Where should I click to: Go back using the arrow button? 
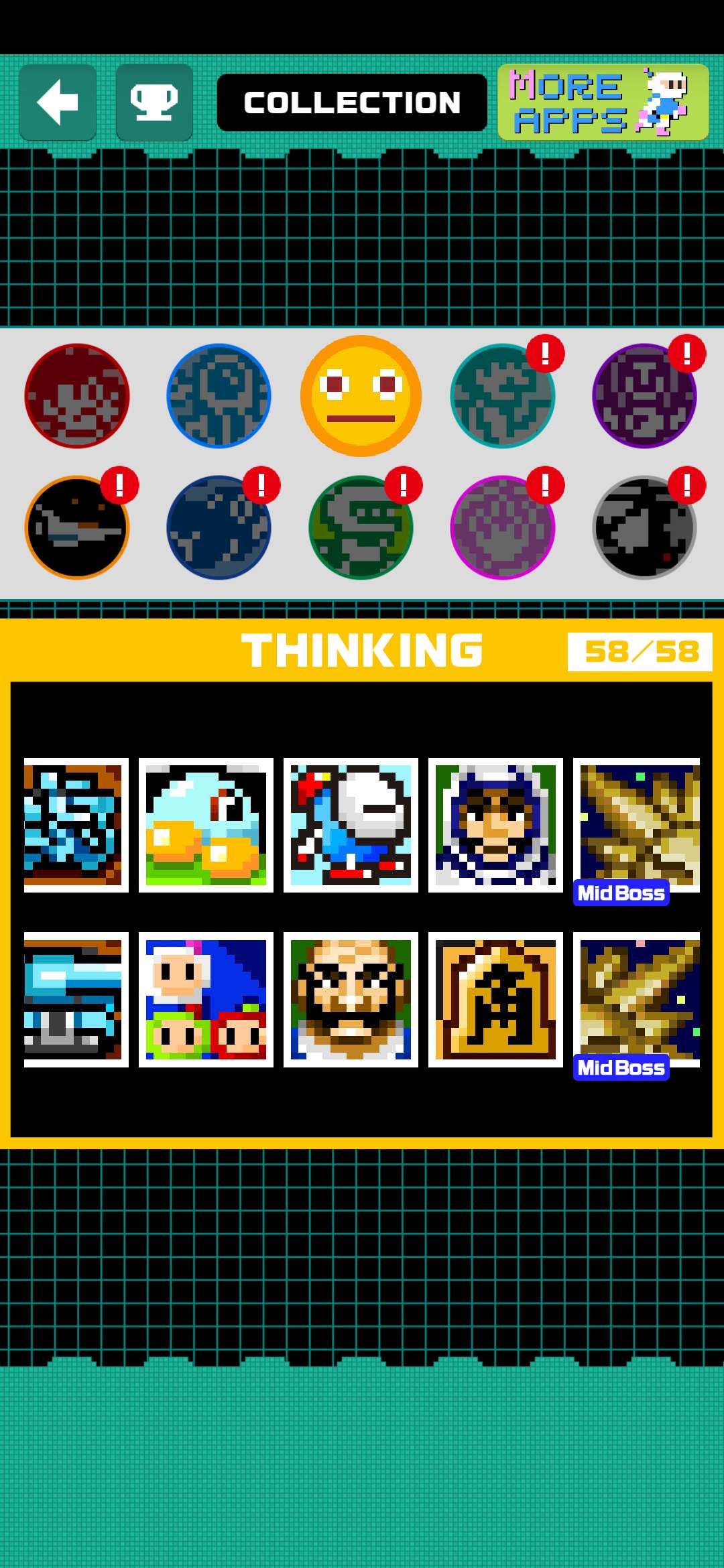(58, 103)
